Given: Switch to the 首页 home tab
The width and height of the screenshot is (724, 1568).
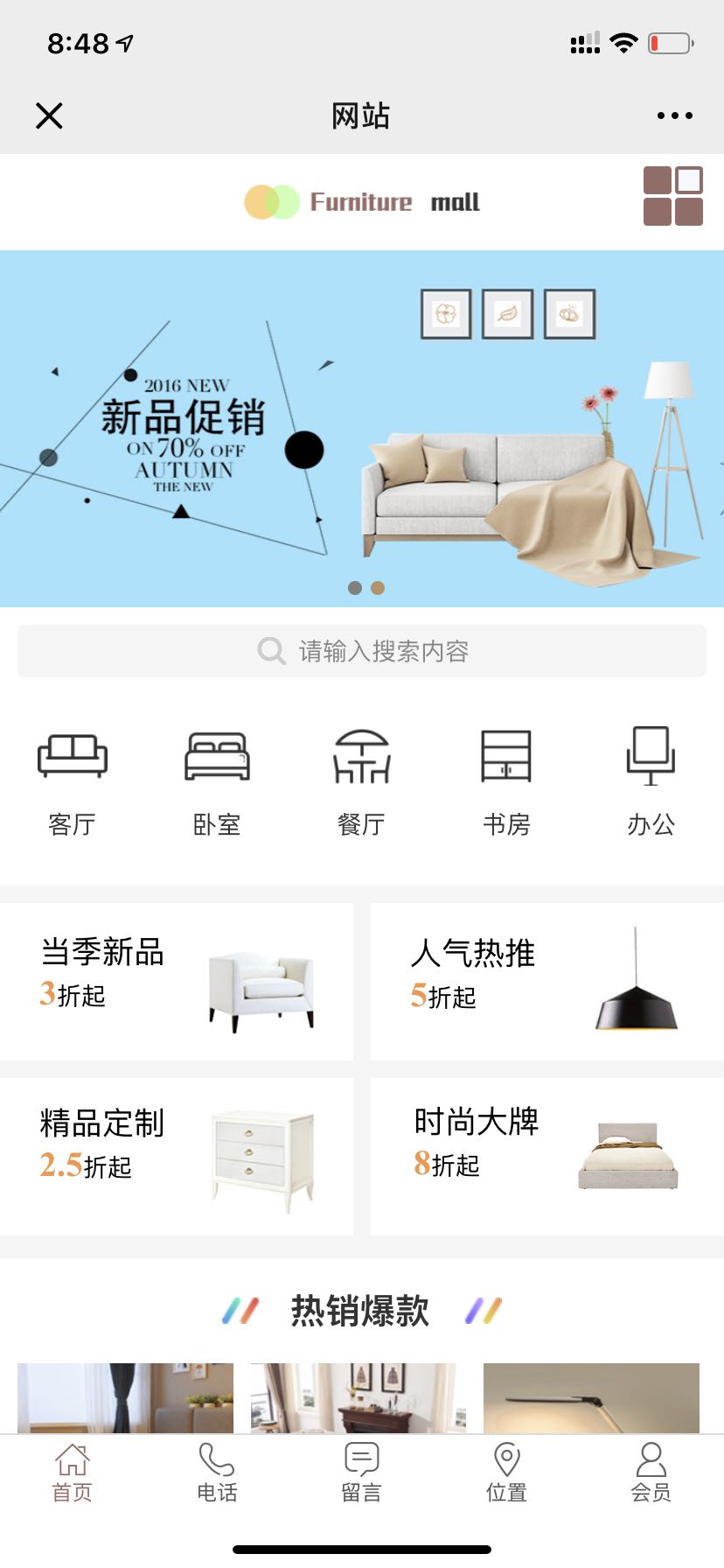Looking at the screenshot, I should pyautogui.click(x=73, y=1473).
